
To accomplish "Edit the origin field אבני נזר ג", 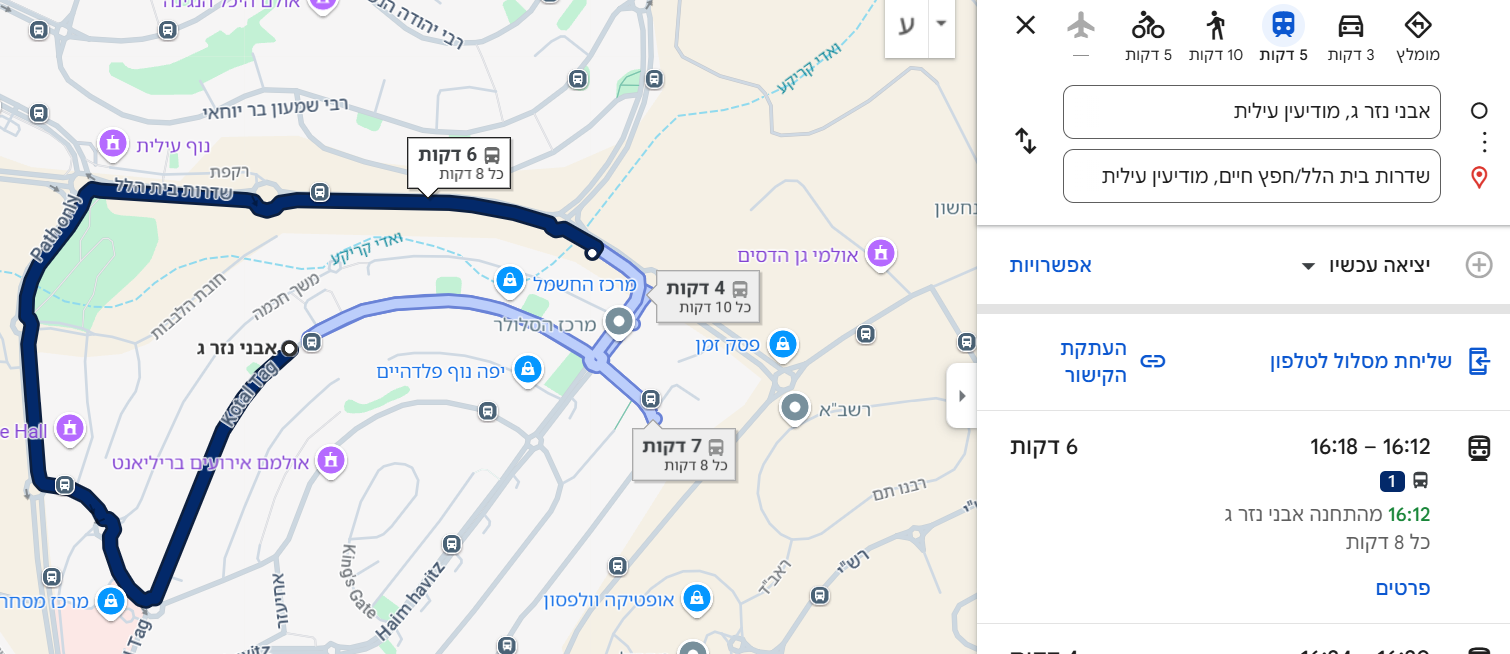I will click(1252, 111).
